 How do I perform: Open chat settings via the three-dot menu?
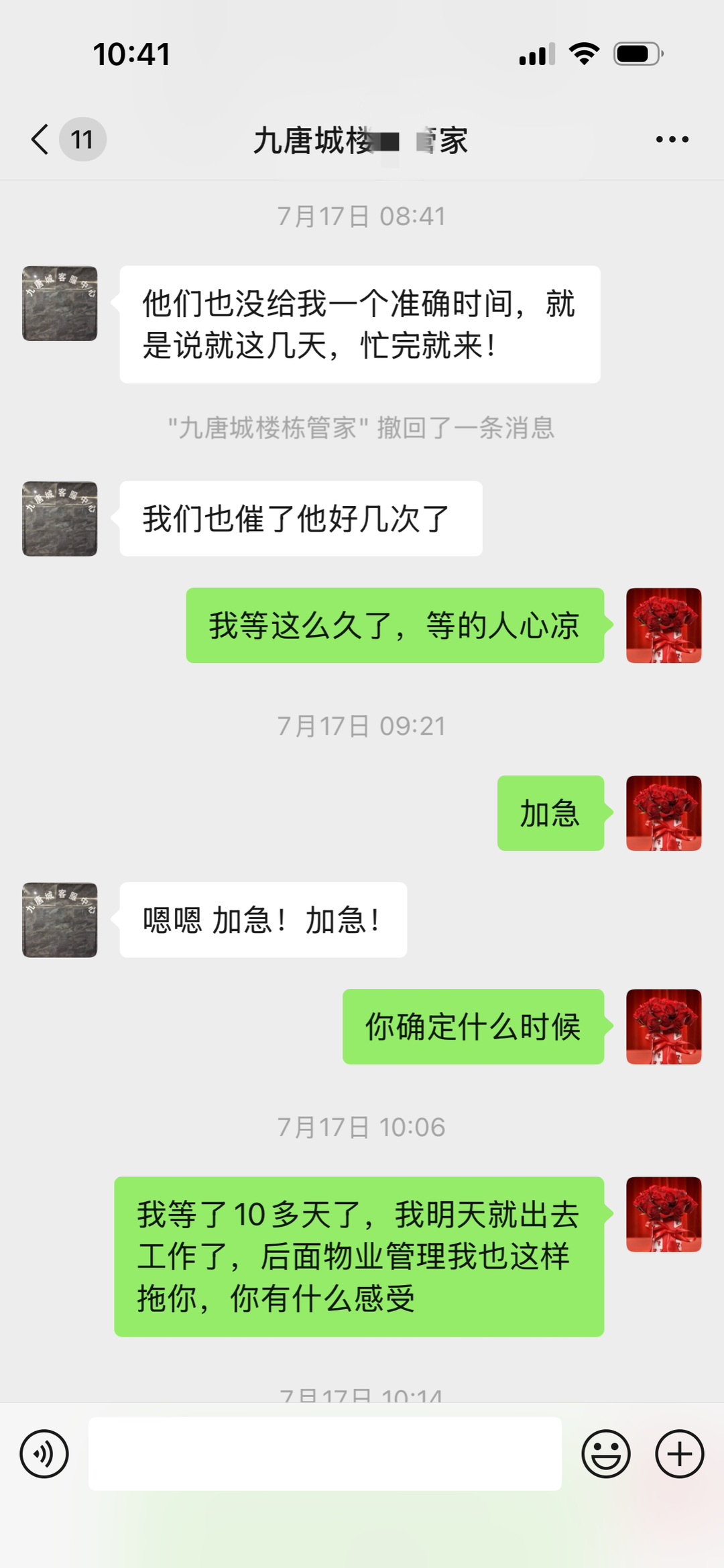(673, 139)
